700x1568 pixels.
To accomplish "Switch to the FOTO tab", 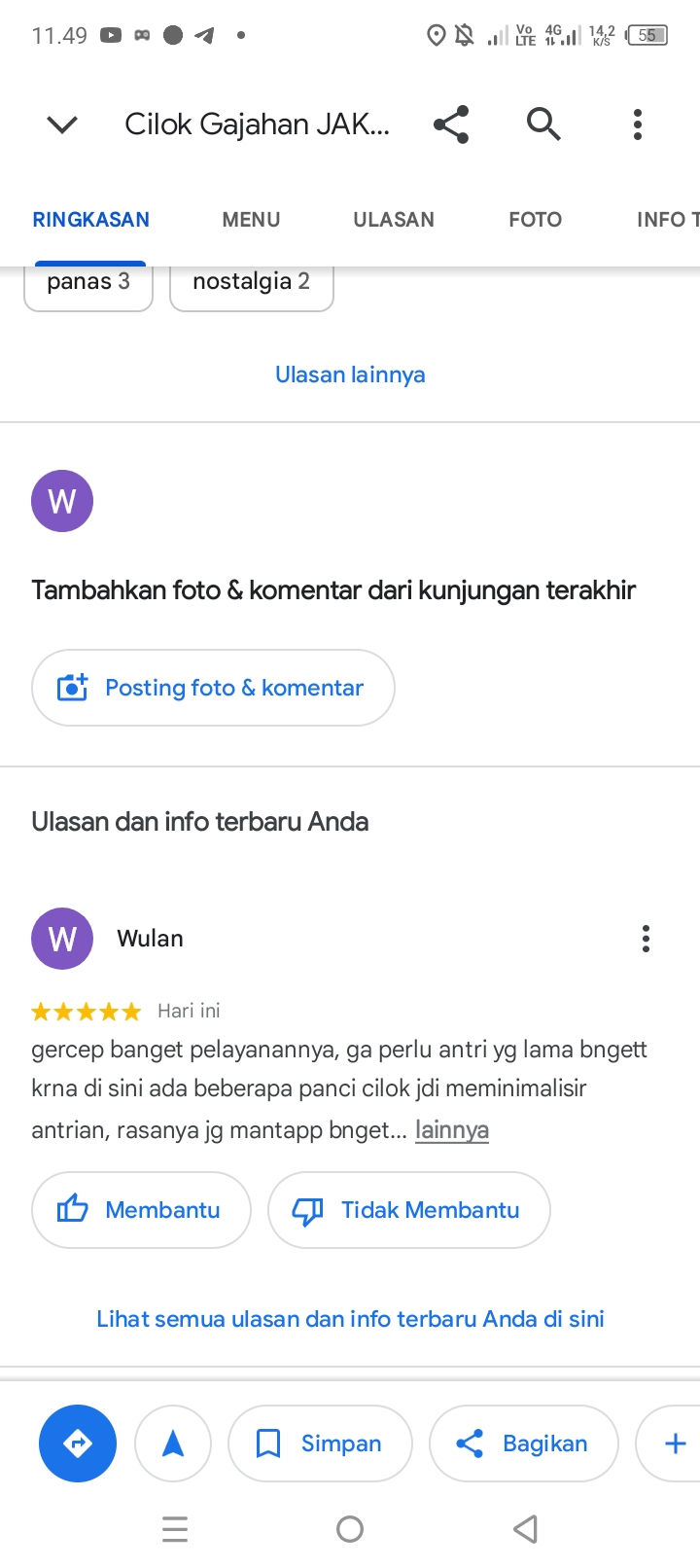I will 536,220.
